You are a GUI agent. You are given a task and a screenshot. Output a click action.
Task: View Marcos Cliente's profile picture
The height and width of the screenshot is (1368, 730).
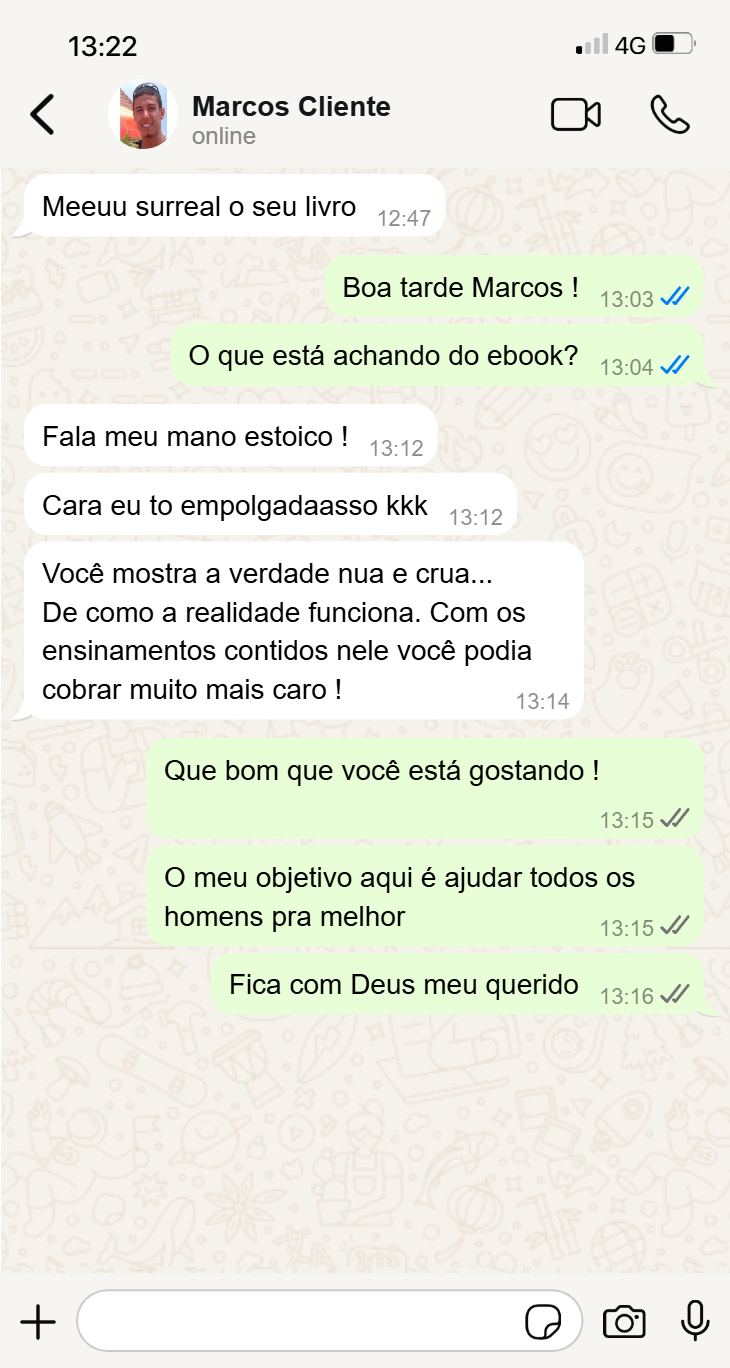143,115
